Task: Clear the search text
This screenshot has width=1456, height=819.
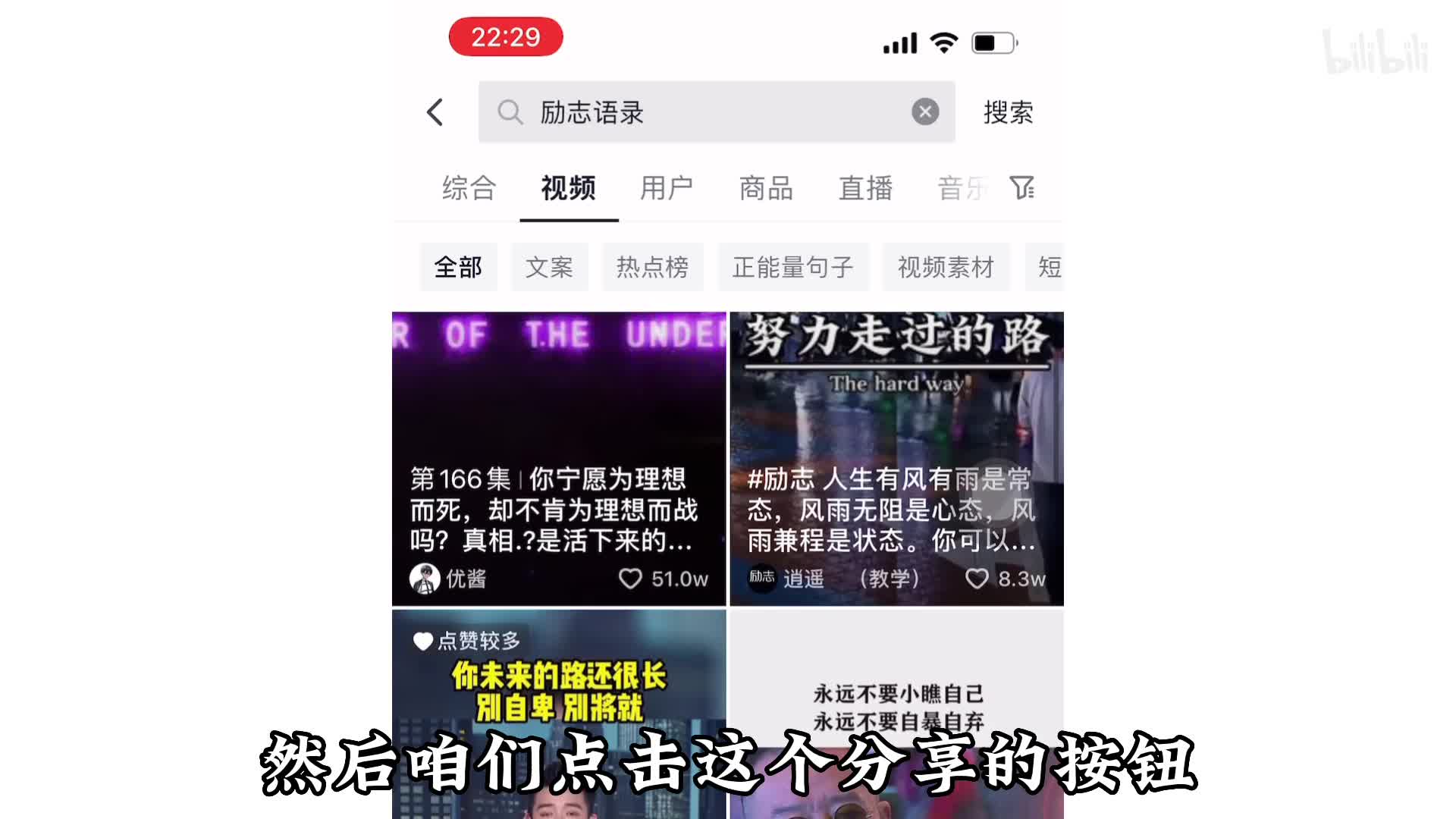Action: (924, 112)
